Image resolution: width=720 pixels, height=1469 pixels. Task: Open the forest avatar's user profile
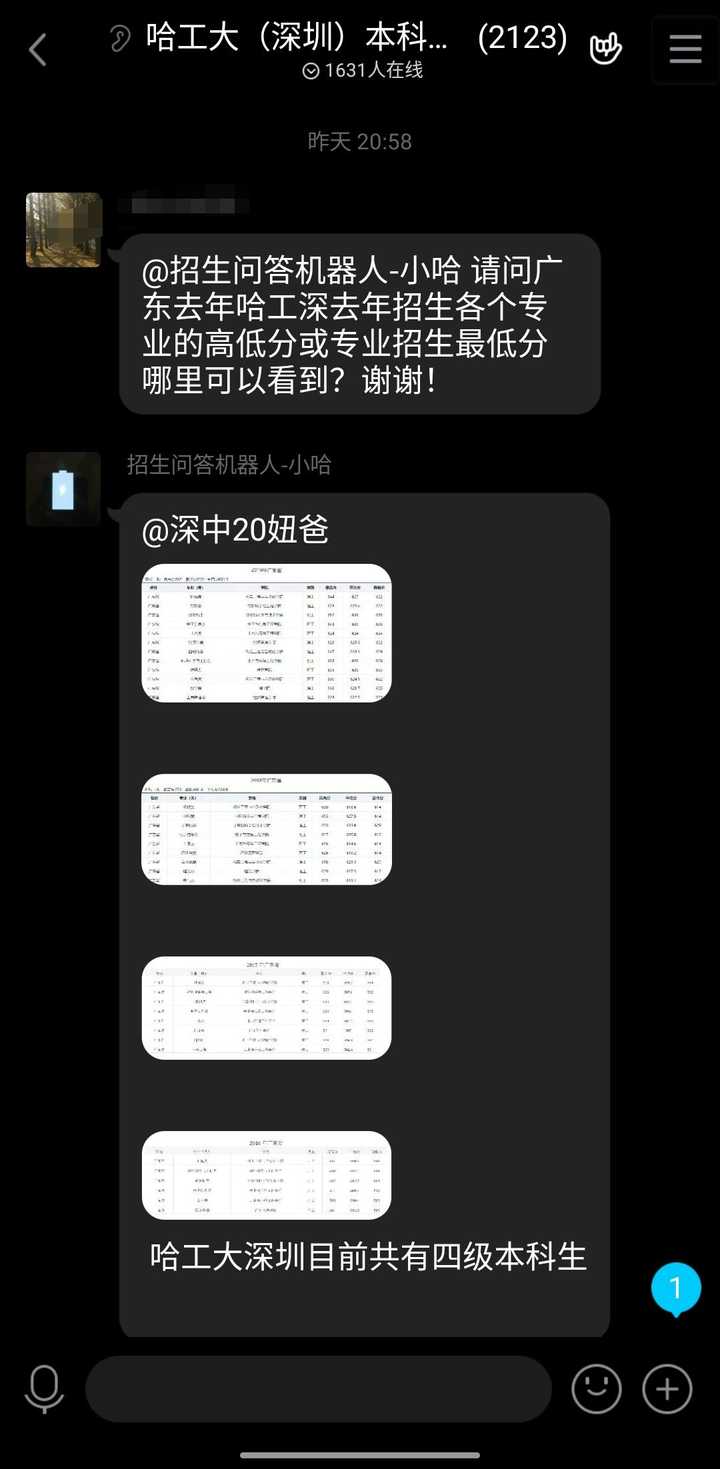pyautogui.click(x=63, y=230)
